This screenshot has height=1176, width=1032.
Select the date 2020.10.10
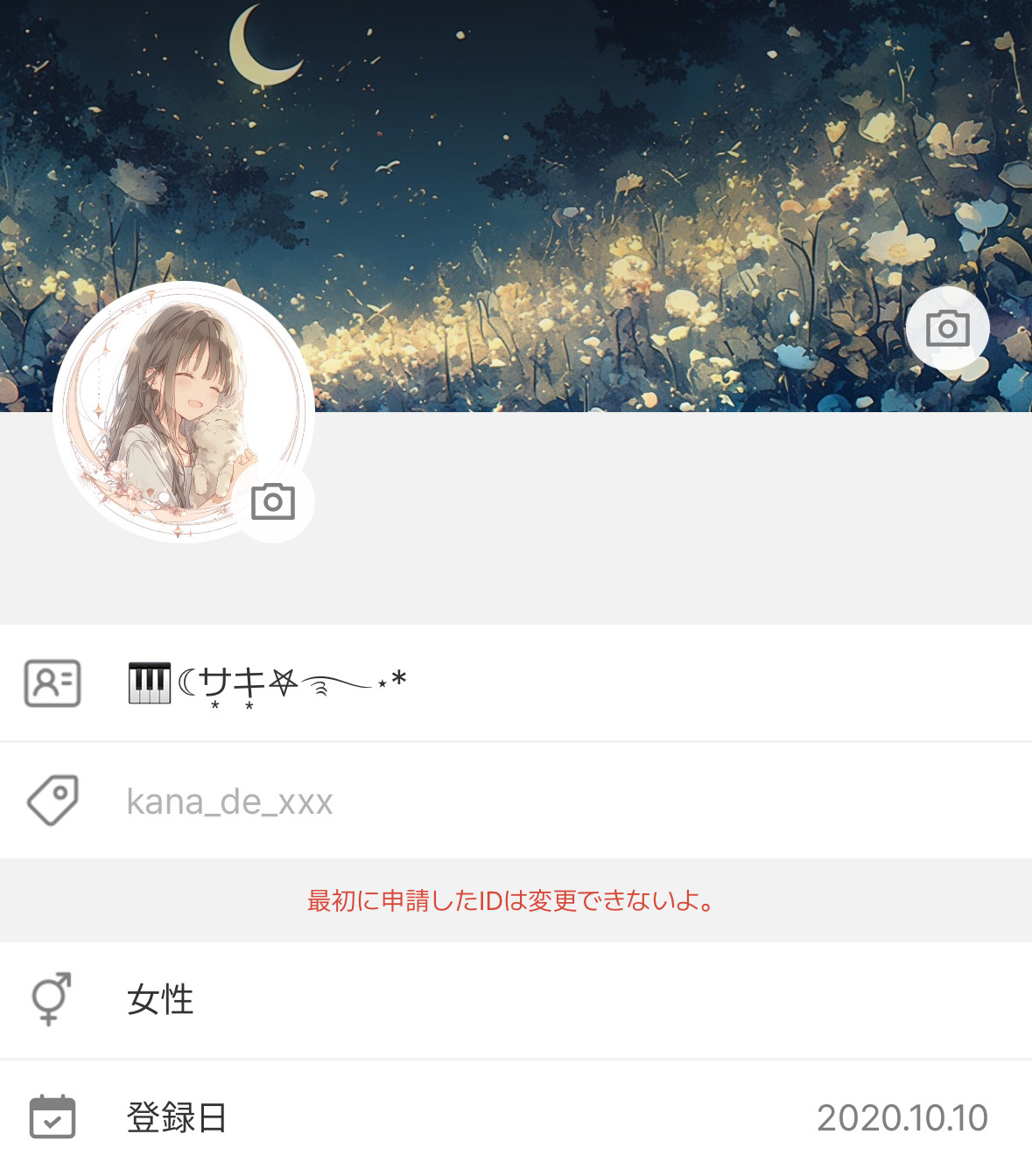[902, 1116]
